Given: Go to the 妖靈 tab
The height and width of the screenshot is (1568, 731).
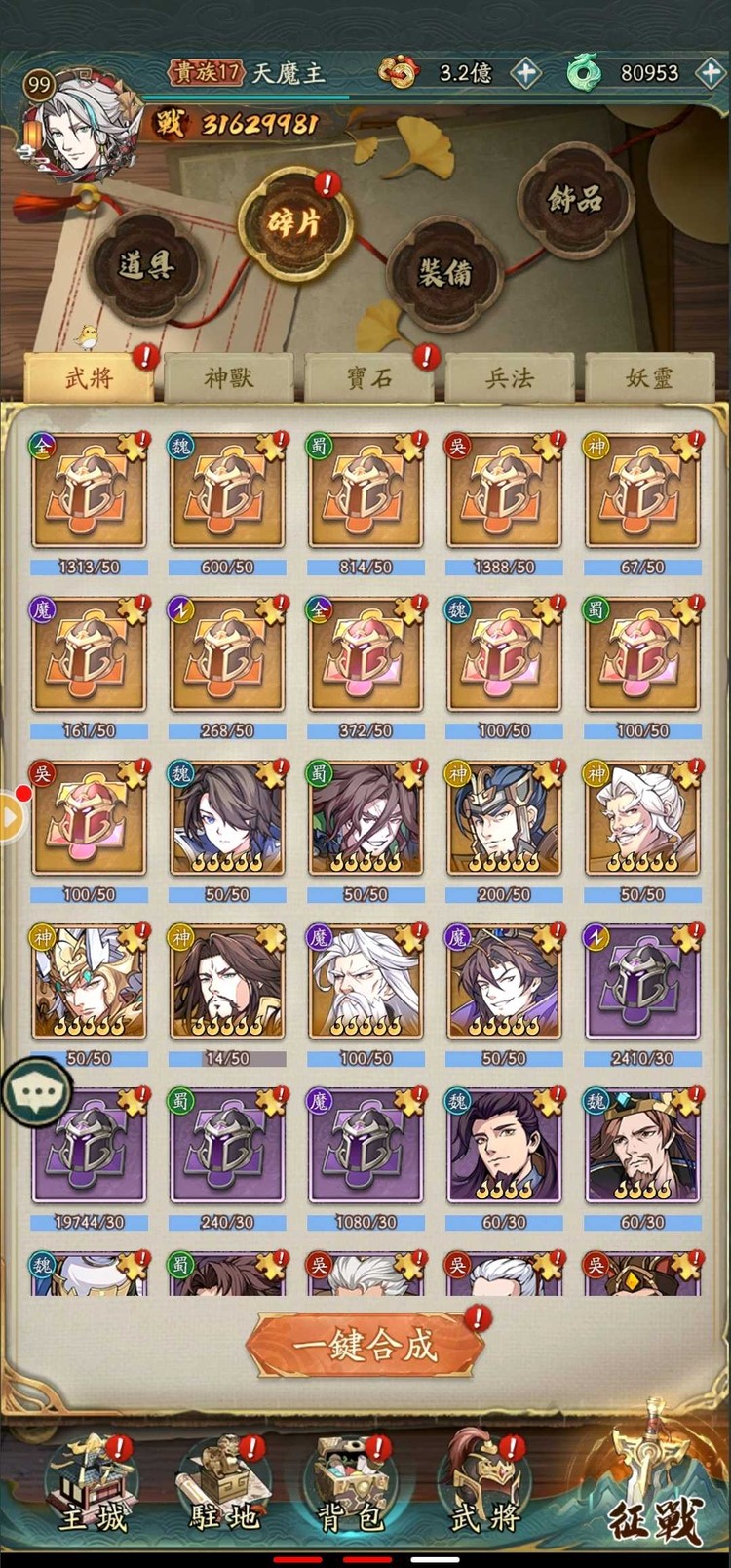Looking at the screenshot, I should click(x=648, y=378).
